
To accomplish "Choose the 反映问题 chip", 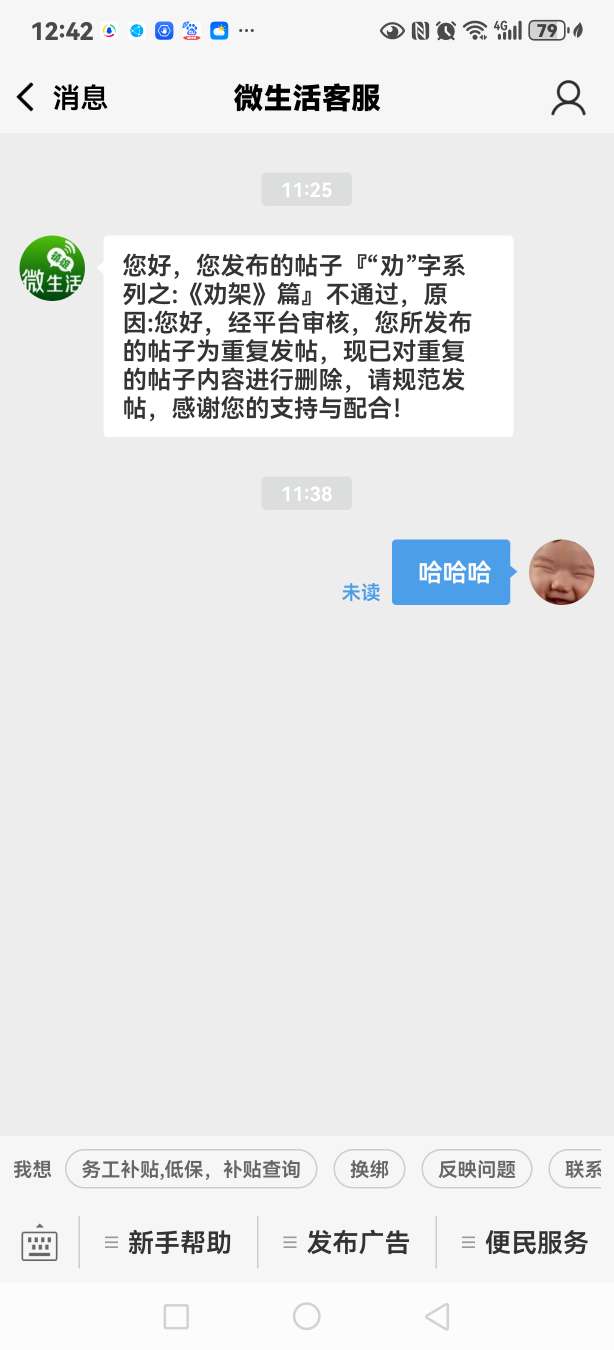I will tap(476, 1169).
